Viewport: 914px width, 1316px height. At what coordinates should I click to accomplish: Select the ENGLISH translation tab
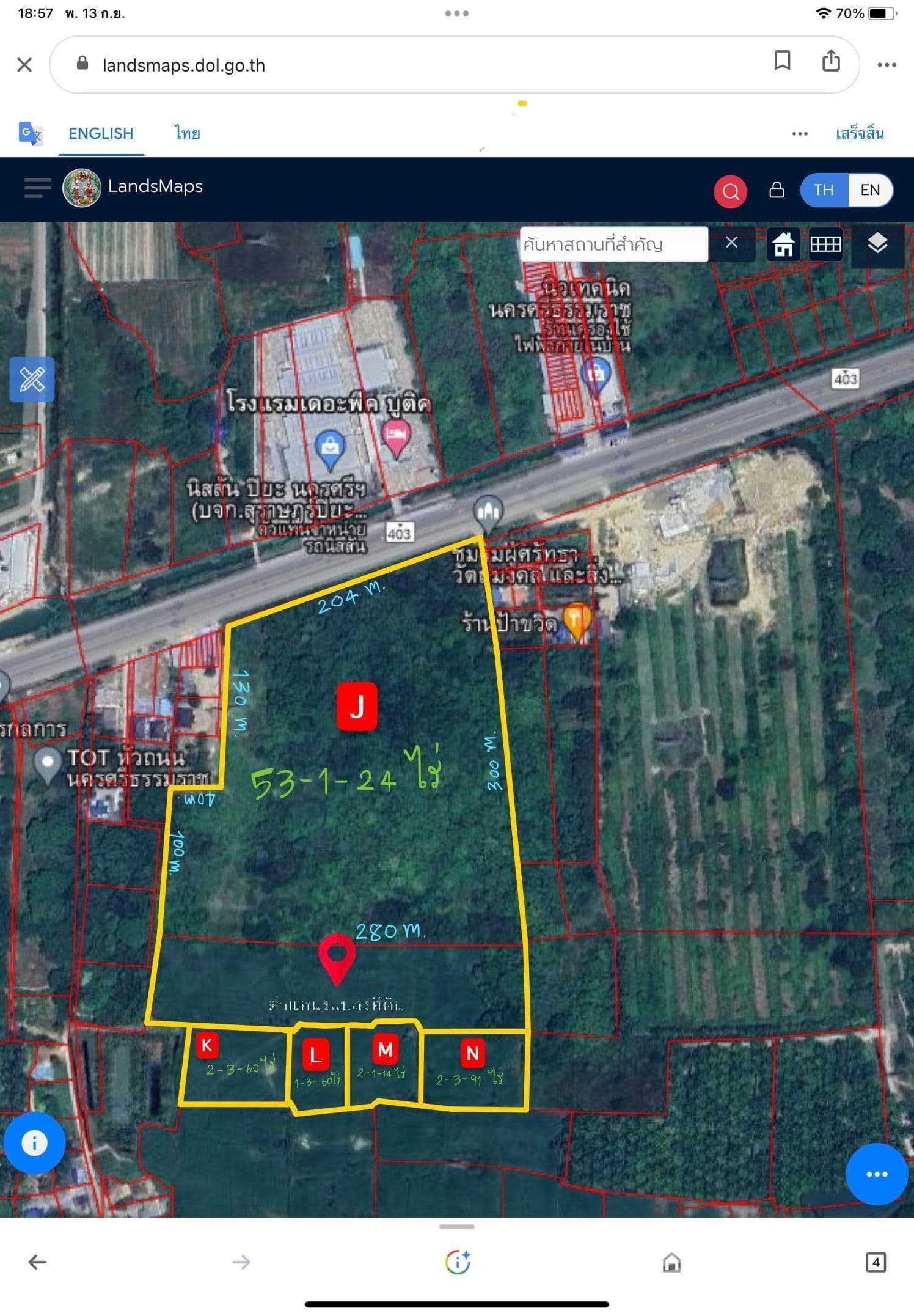click(x=101, y=133)
